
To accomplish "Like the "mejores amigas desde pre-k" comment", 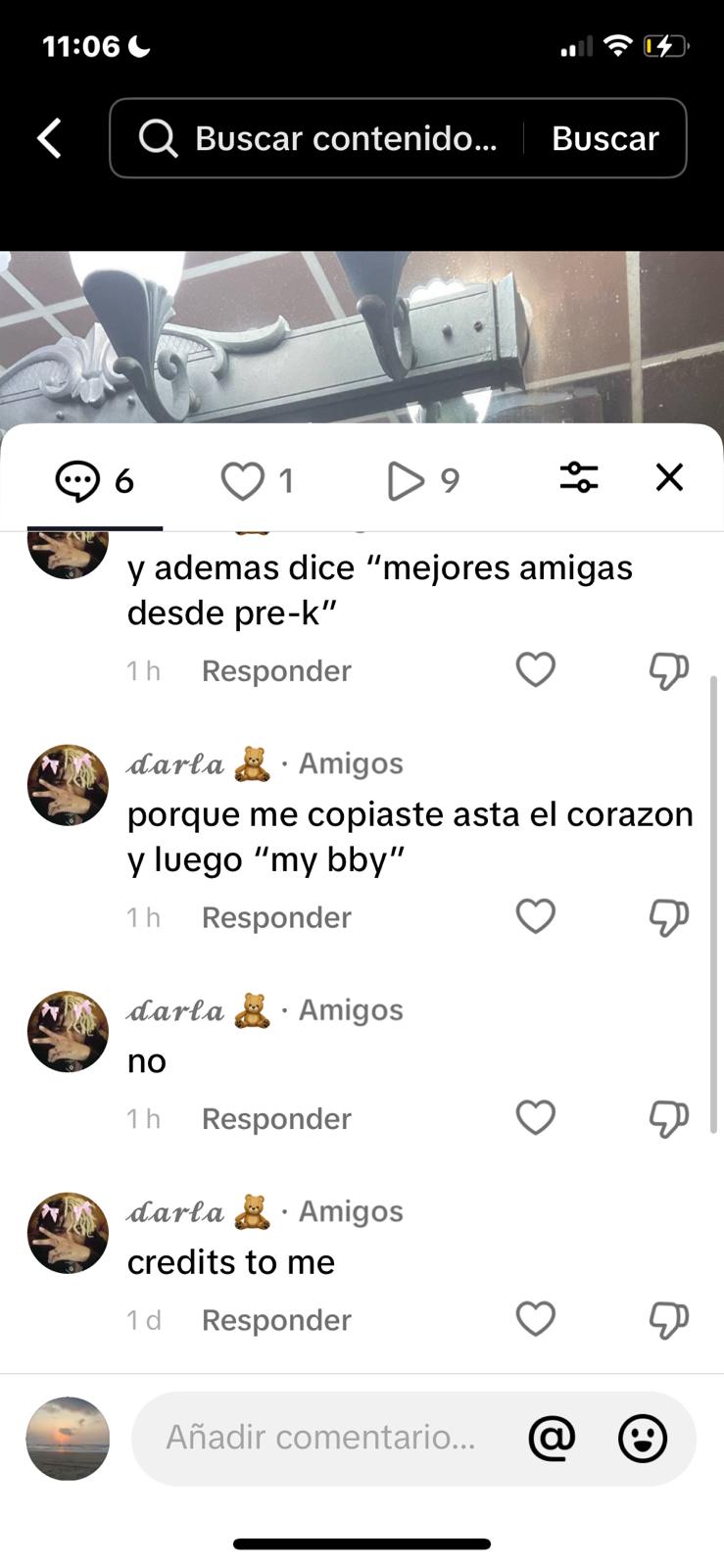I will click(x=535, y=670).
